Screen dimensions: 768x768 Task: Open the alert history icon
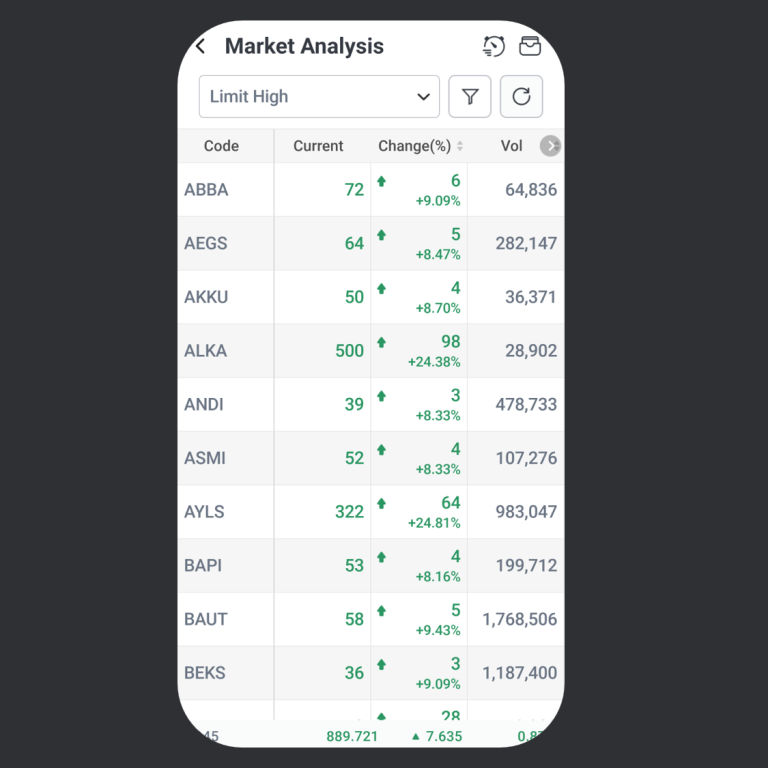493,46
